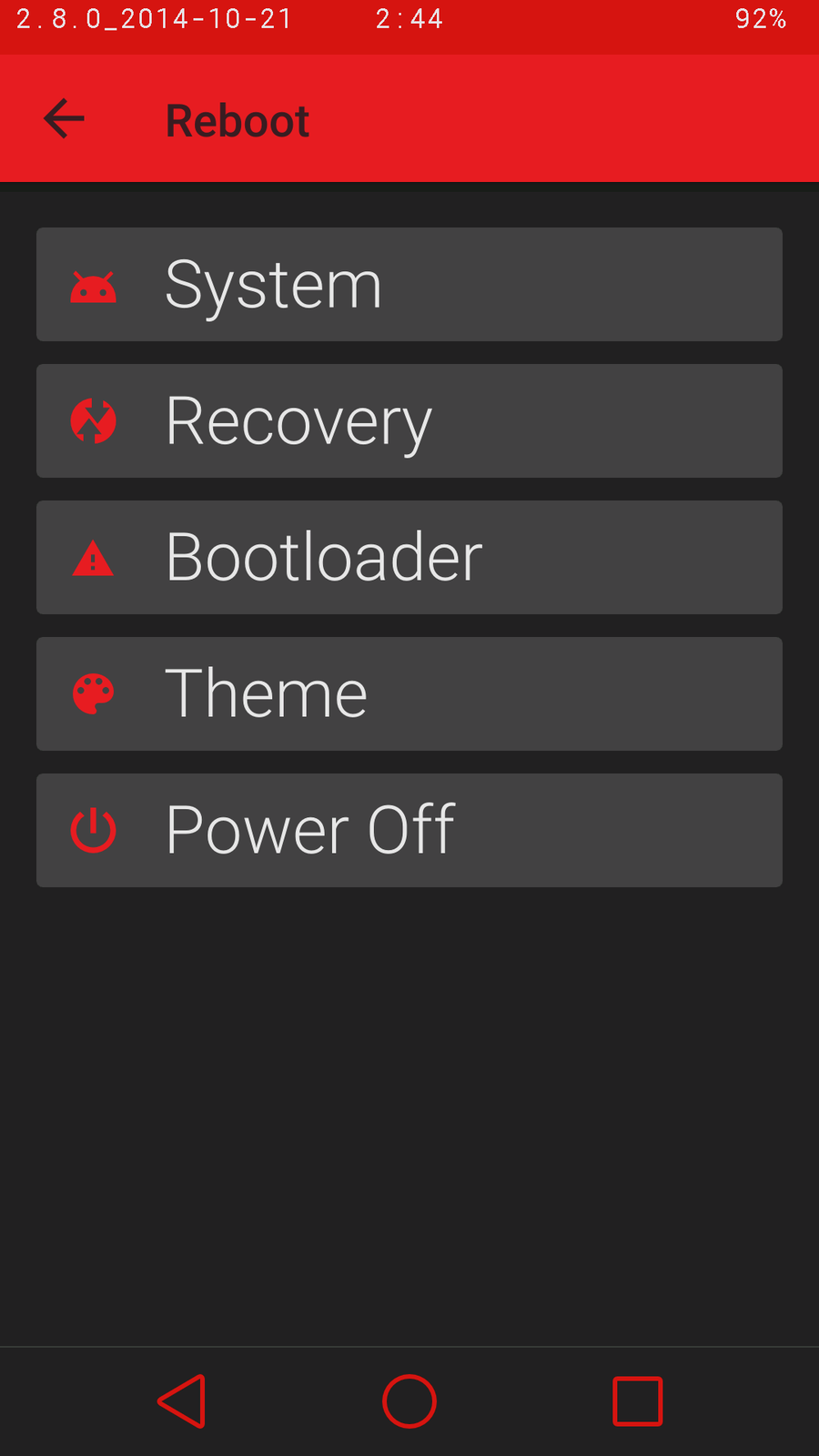The height and width of the screenshot is (1456, 819).
Task: Reboot to System
Action: 409,285
